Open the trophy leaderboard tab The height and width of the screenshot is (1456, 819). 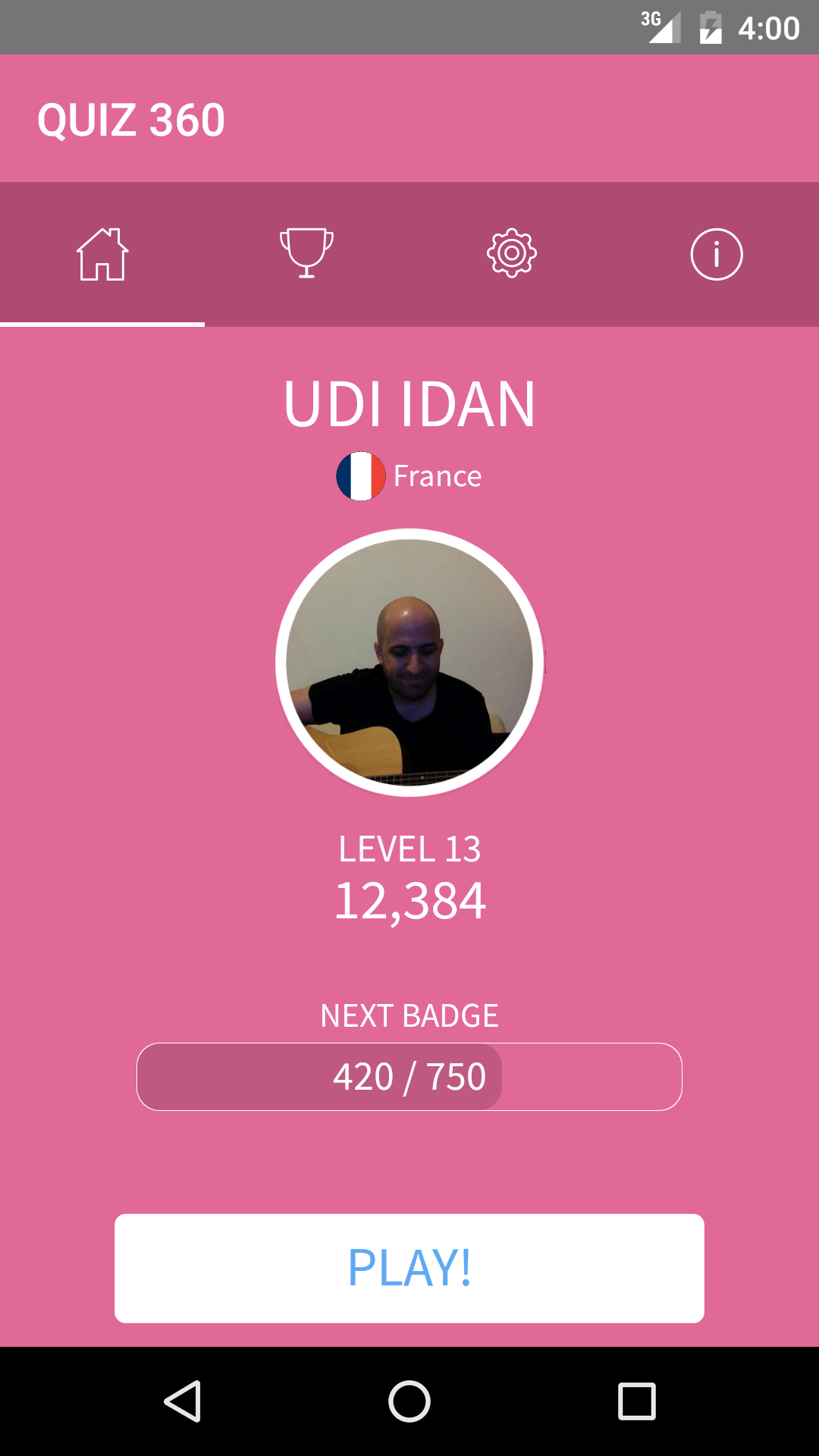307,254
